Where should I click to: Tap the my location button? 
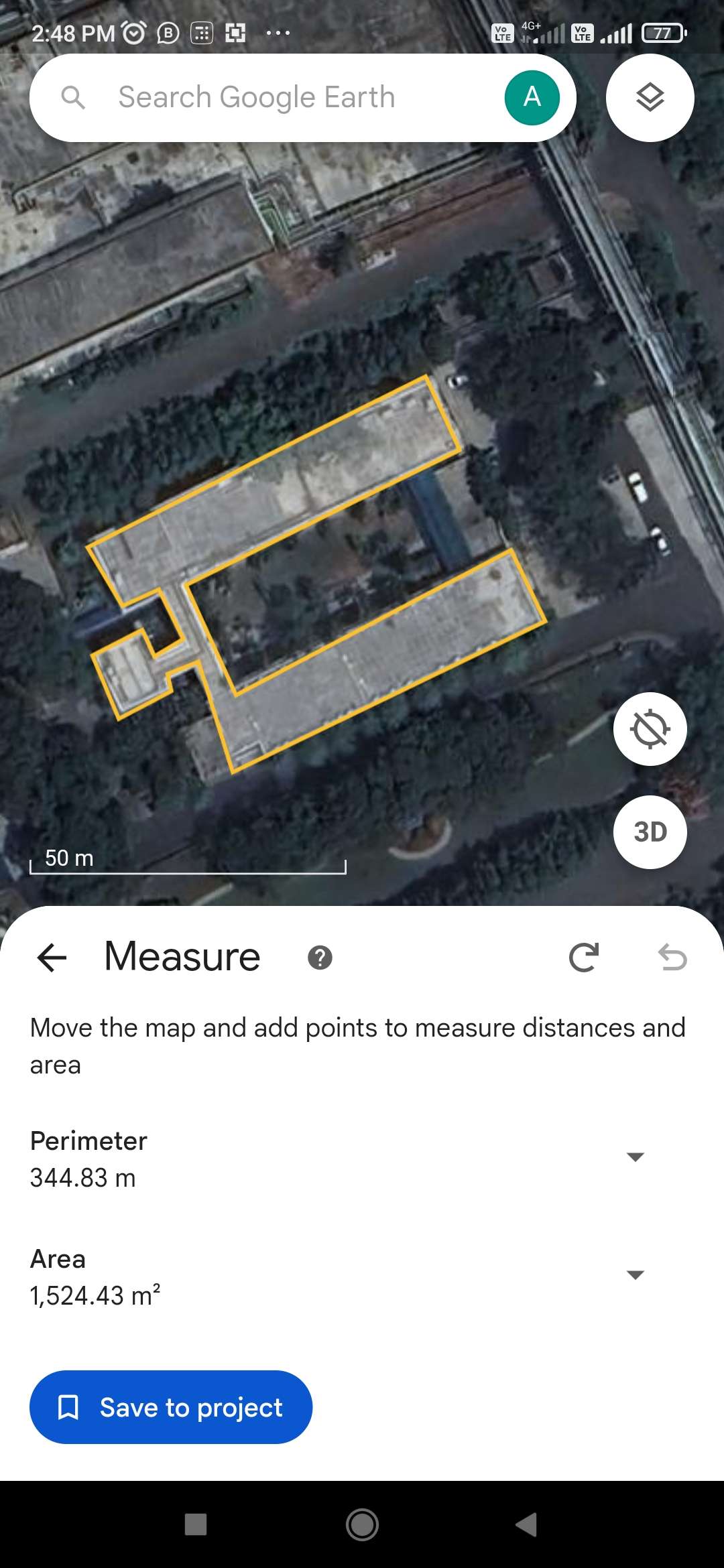point(650,729)
